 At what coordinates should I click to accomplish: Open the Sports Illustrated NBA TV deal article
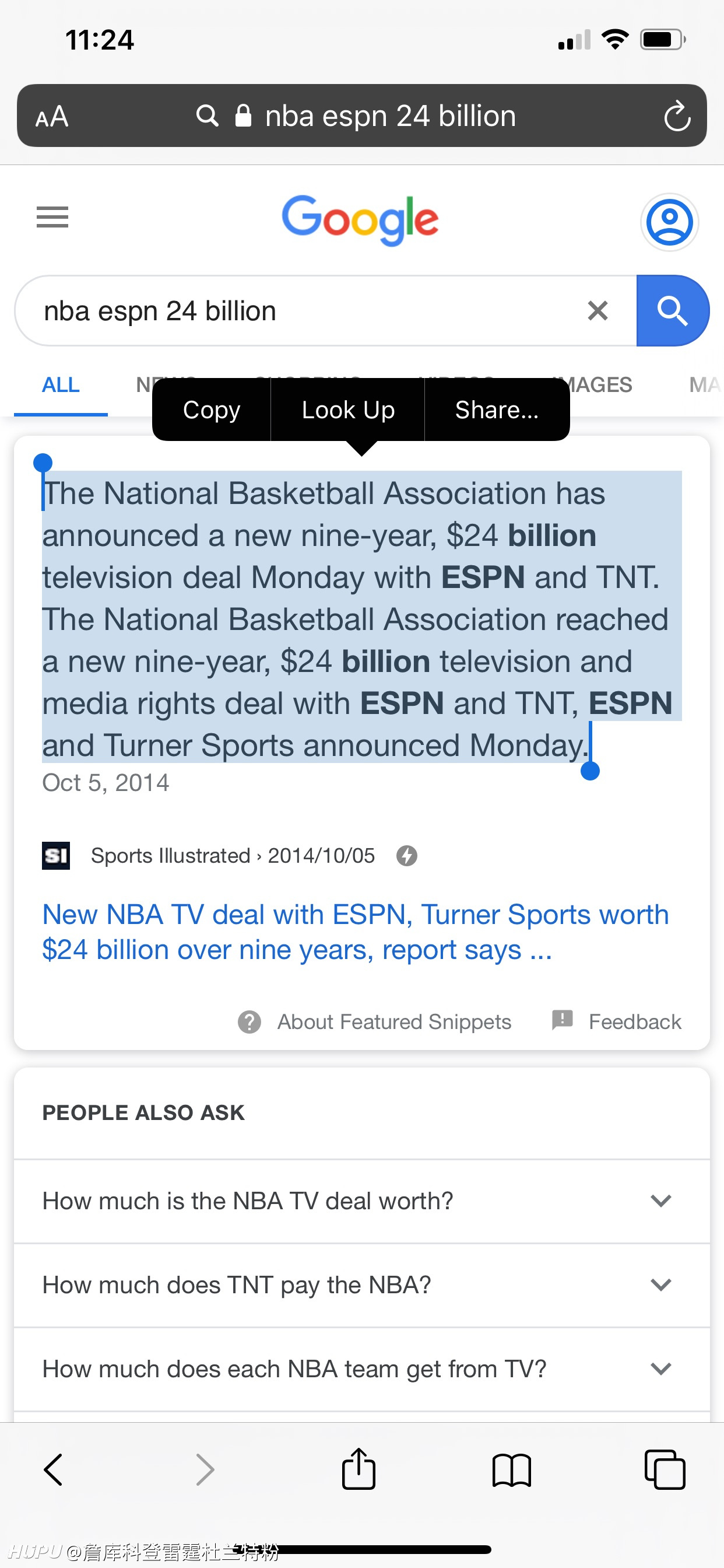tap(356, 932)
